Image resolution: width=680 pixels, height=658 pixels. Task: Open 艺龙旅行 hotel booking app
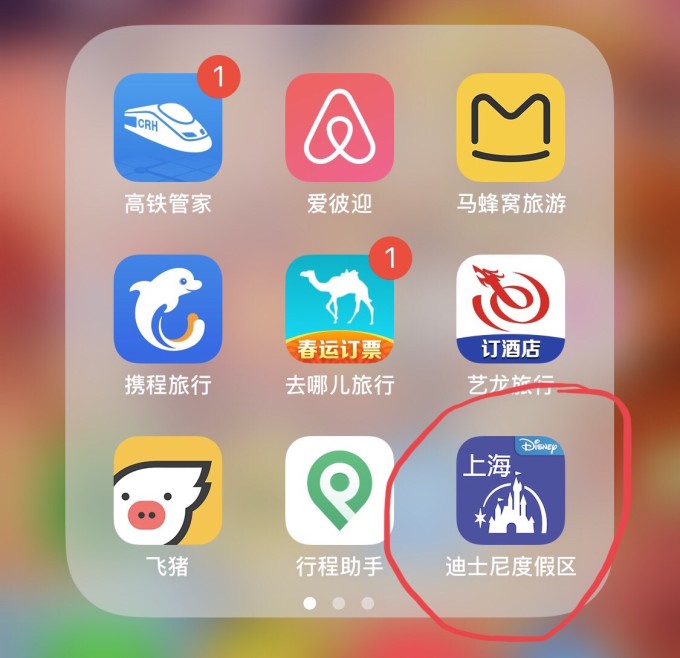click(x=510, y=308)
